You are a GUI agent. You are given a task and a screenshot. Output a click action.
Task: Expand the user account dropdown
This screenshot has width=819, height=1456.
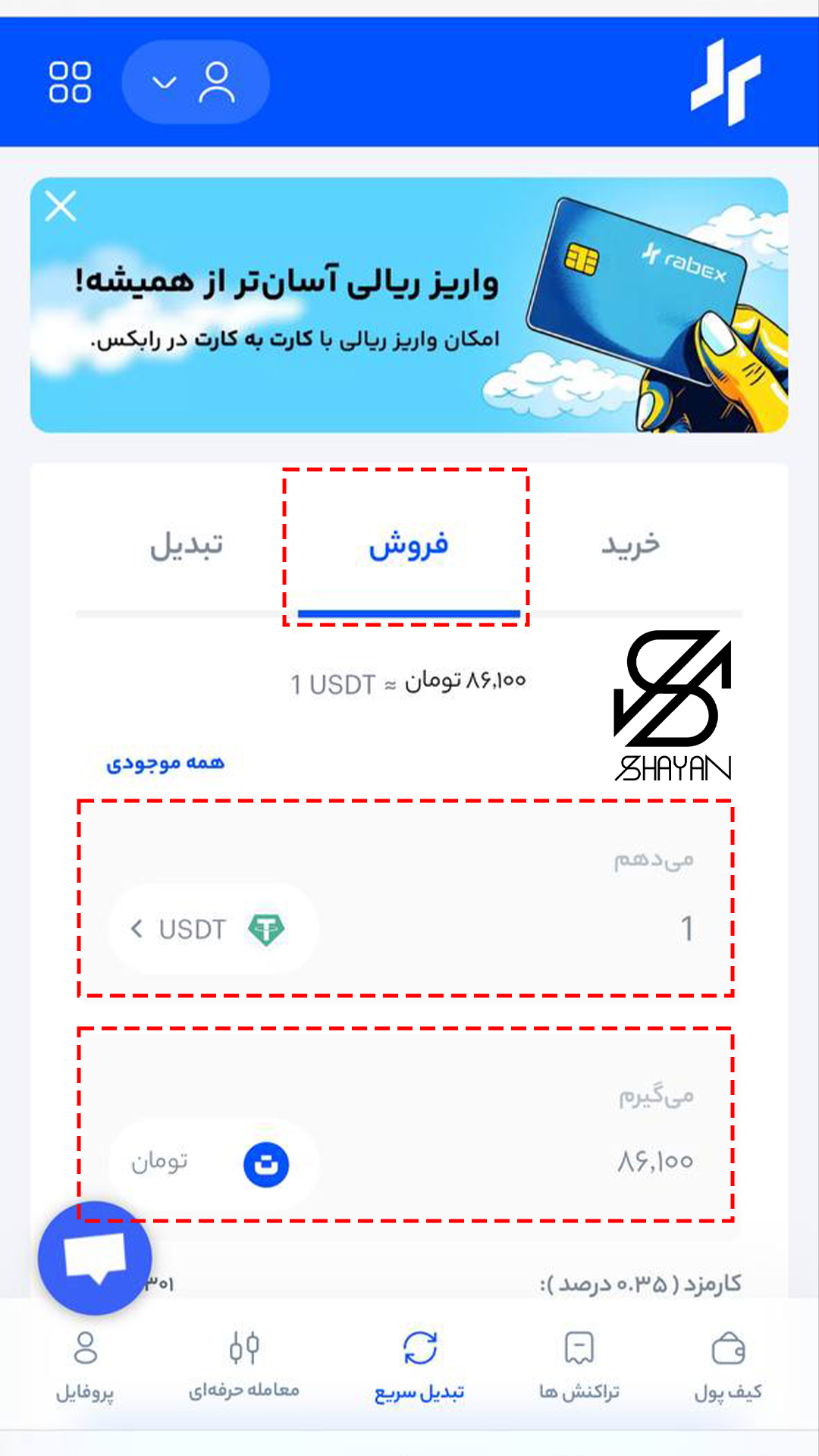[195, 82]
